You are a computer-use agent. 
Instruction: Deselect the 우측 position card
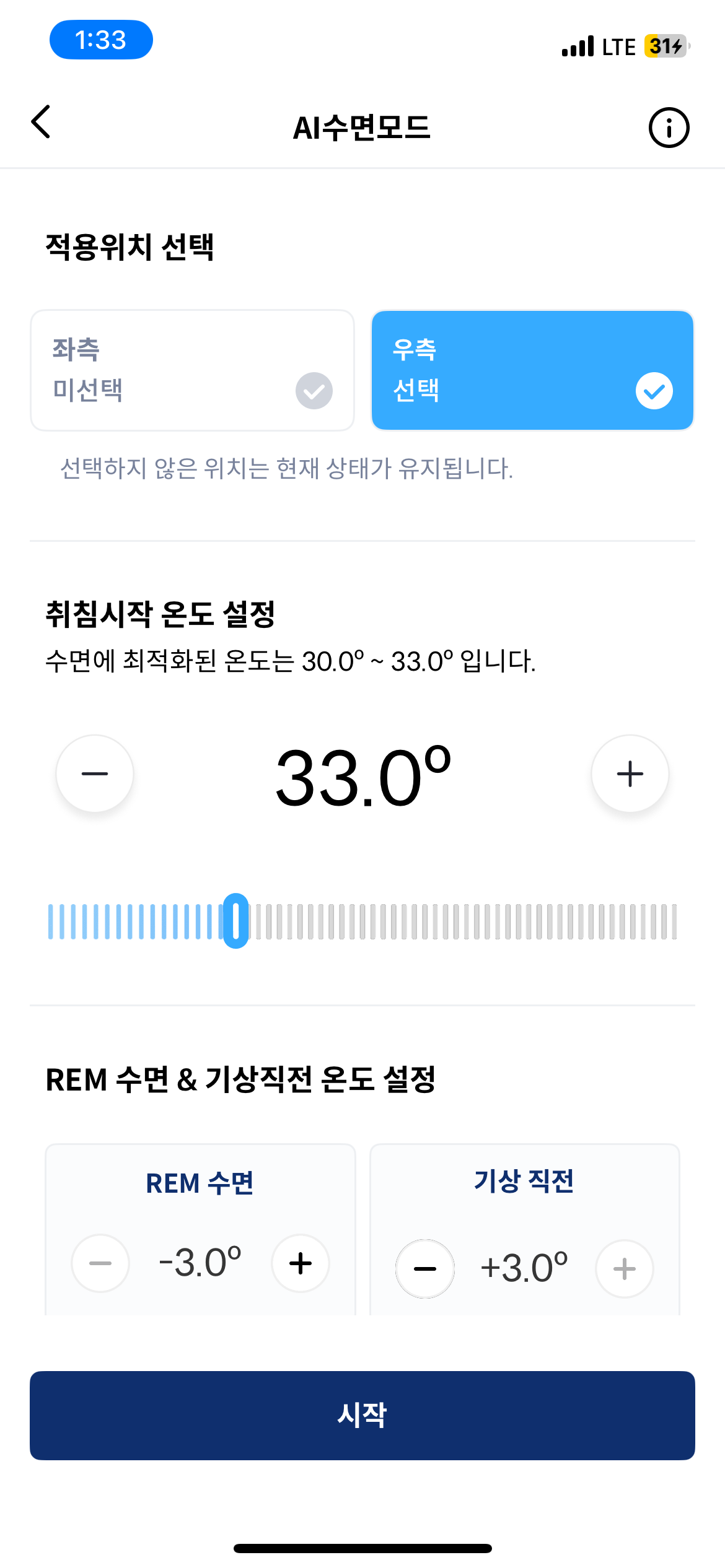click(533, 370)
